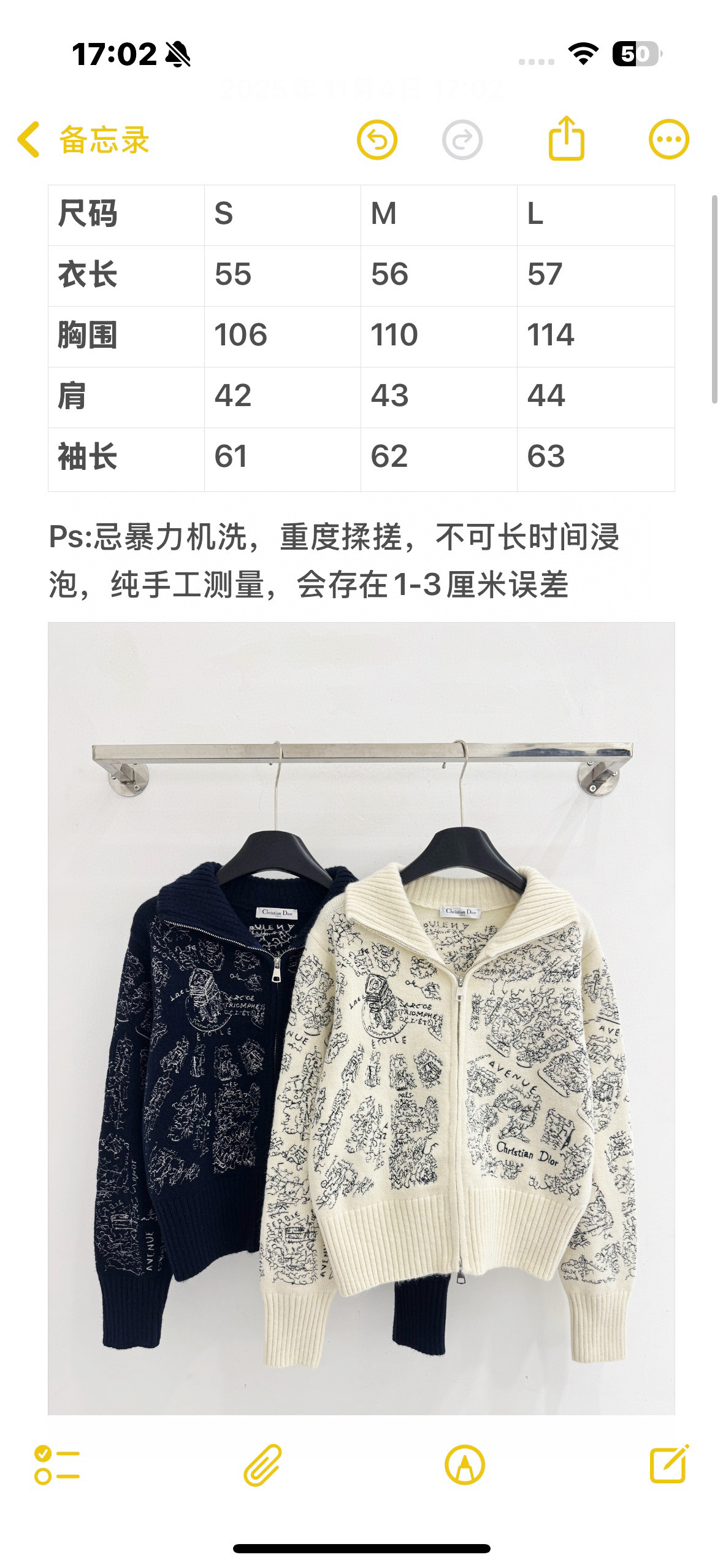
Task: Attach a file with the paperclip
Action: pyautogui.click(x=262, y=1465)
